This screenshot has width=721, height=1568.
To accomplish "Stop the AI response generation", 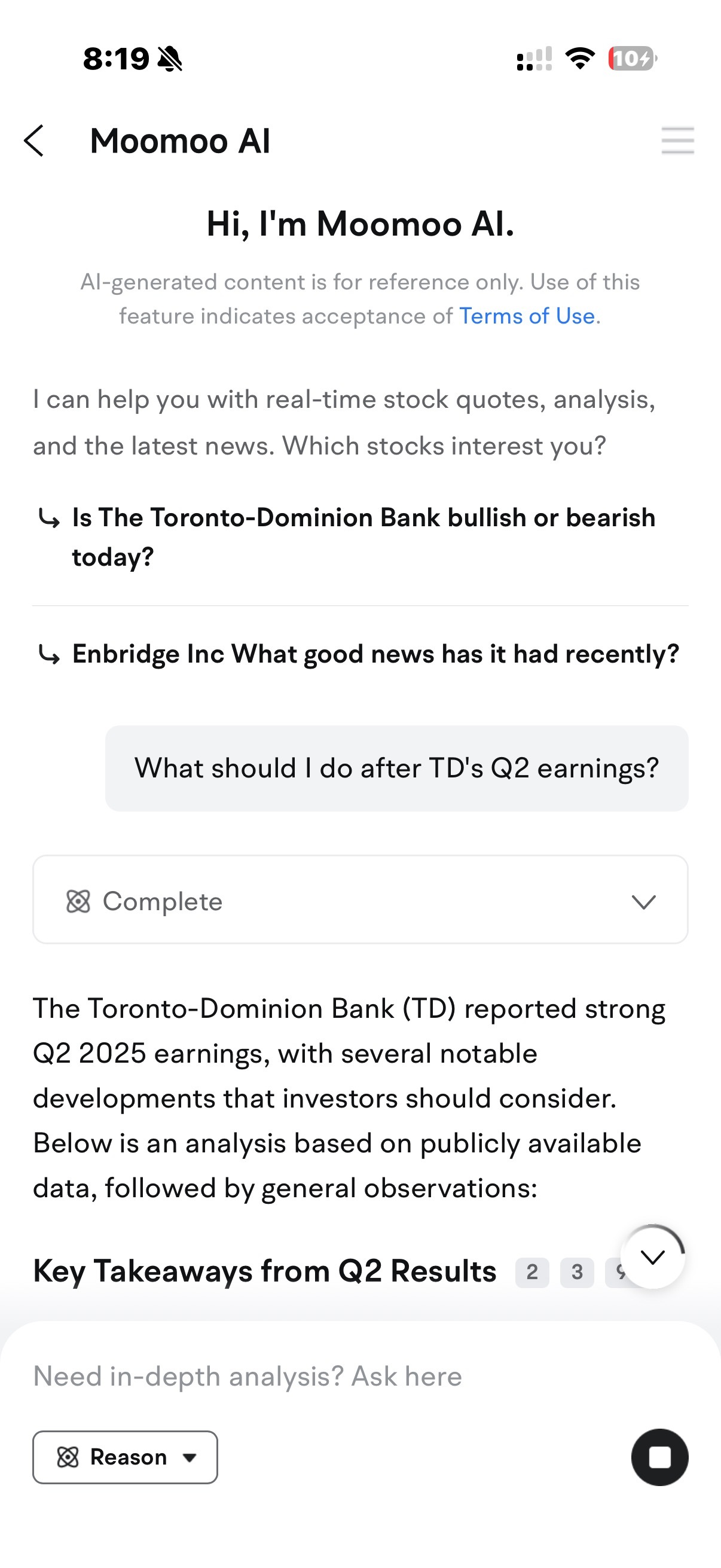I will coord(659,1457).
